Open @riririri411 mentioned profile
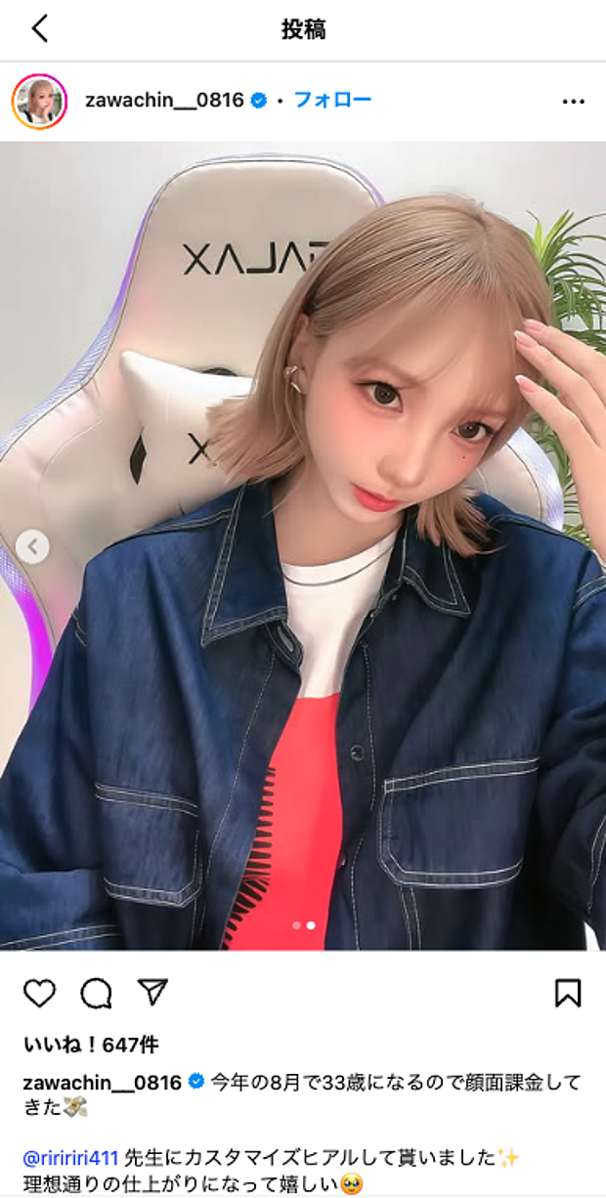 click(70, 1158)
